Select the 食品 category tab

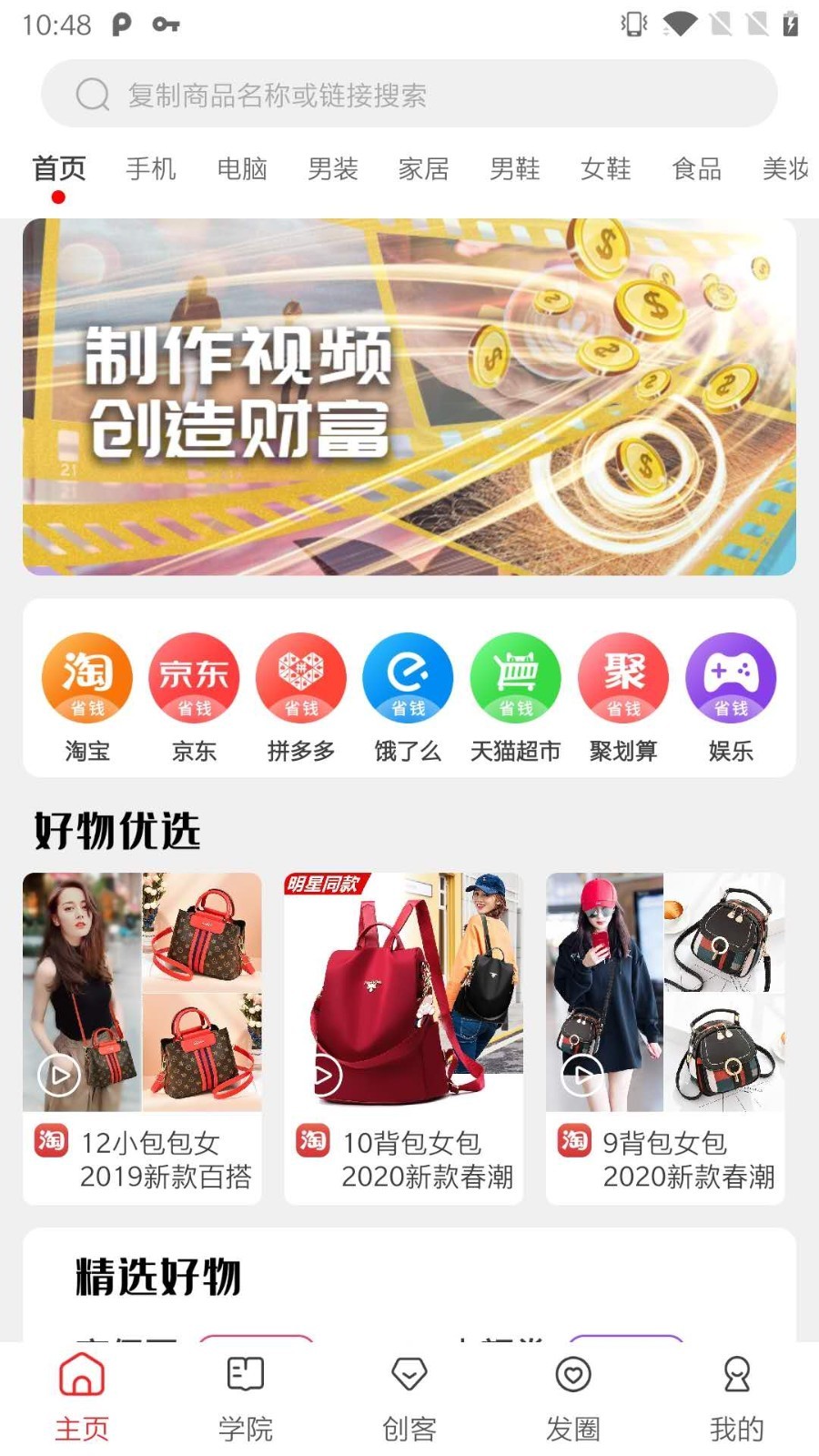pos(697,169)
